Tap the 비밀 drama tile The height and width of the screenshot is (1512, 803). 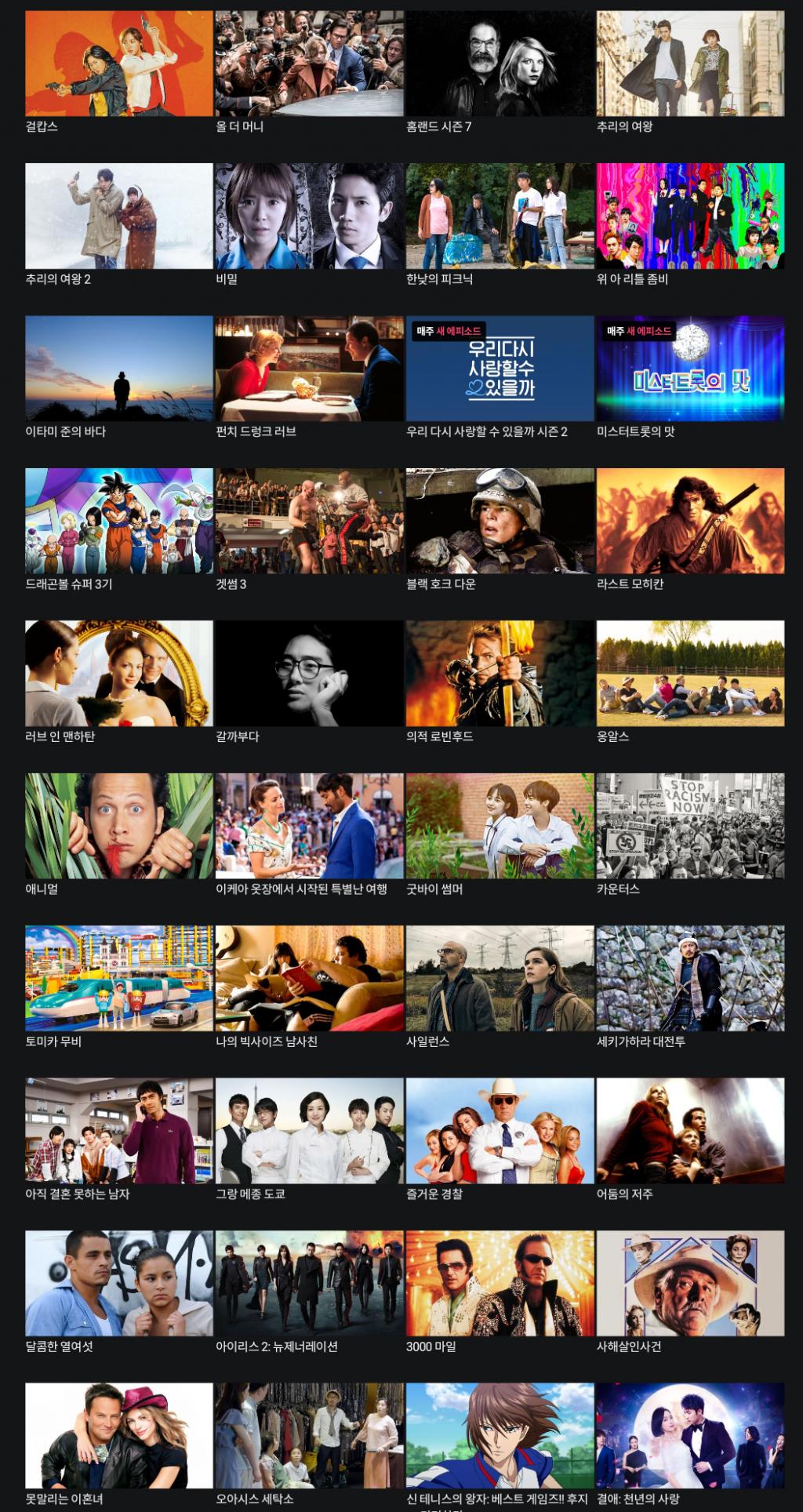309,216
